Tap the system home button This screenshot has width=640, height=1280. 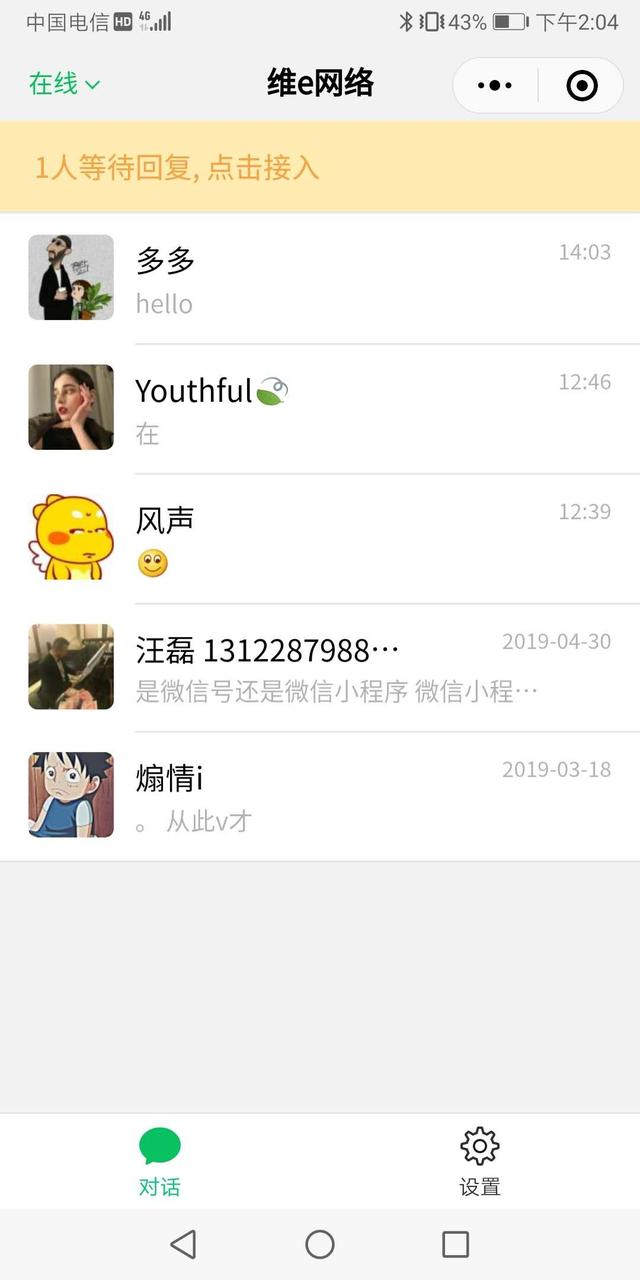(x=320, y=1244)
